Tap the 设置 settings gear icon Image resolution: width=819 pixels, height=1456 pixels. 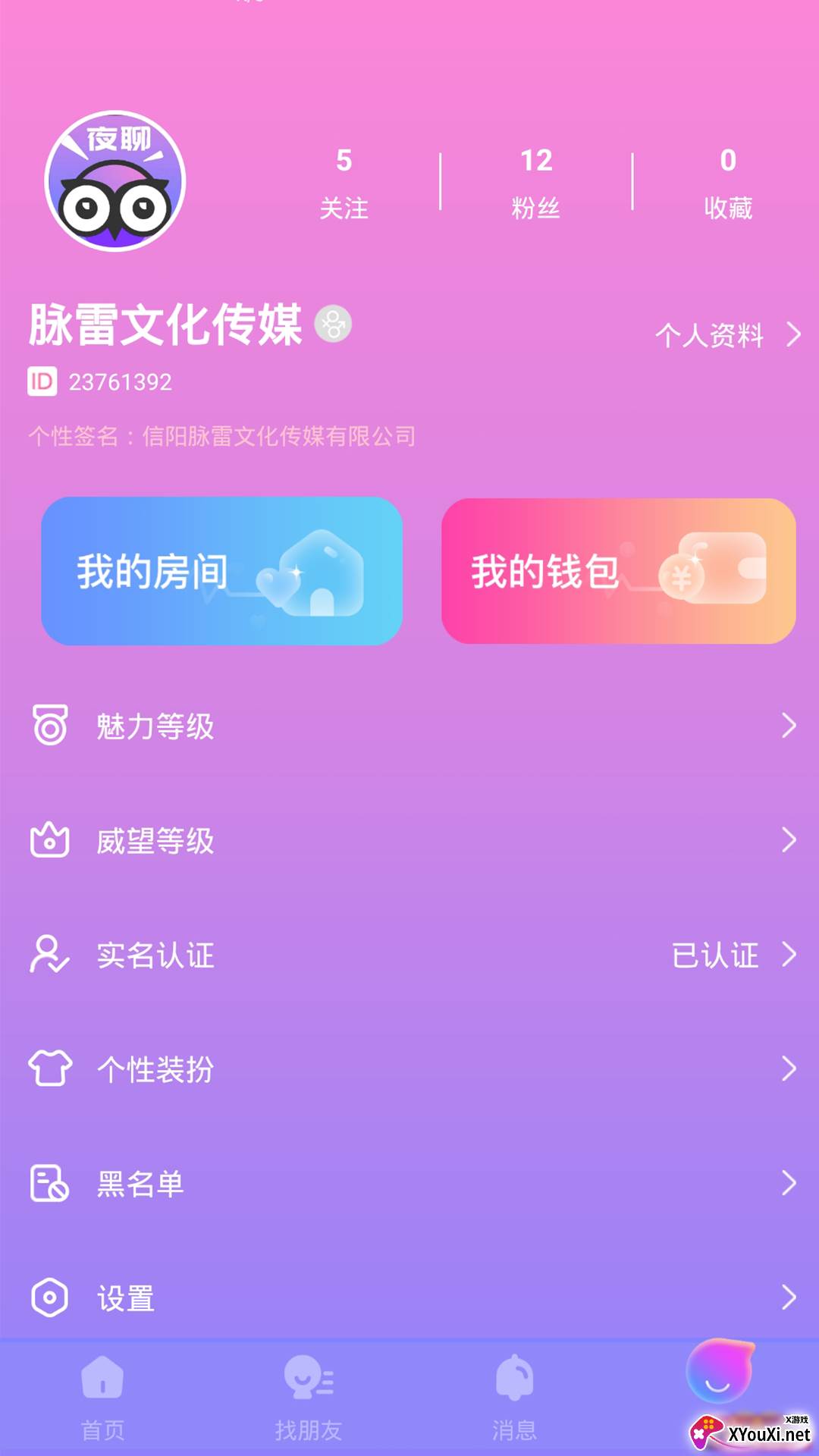[x=49, y=1297]
